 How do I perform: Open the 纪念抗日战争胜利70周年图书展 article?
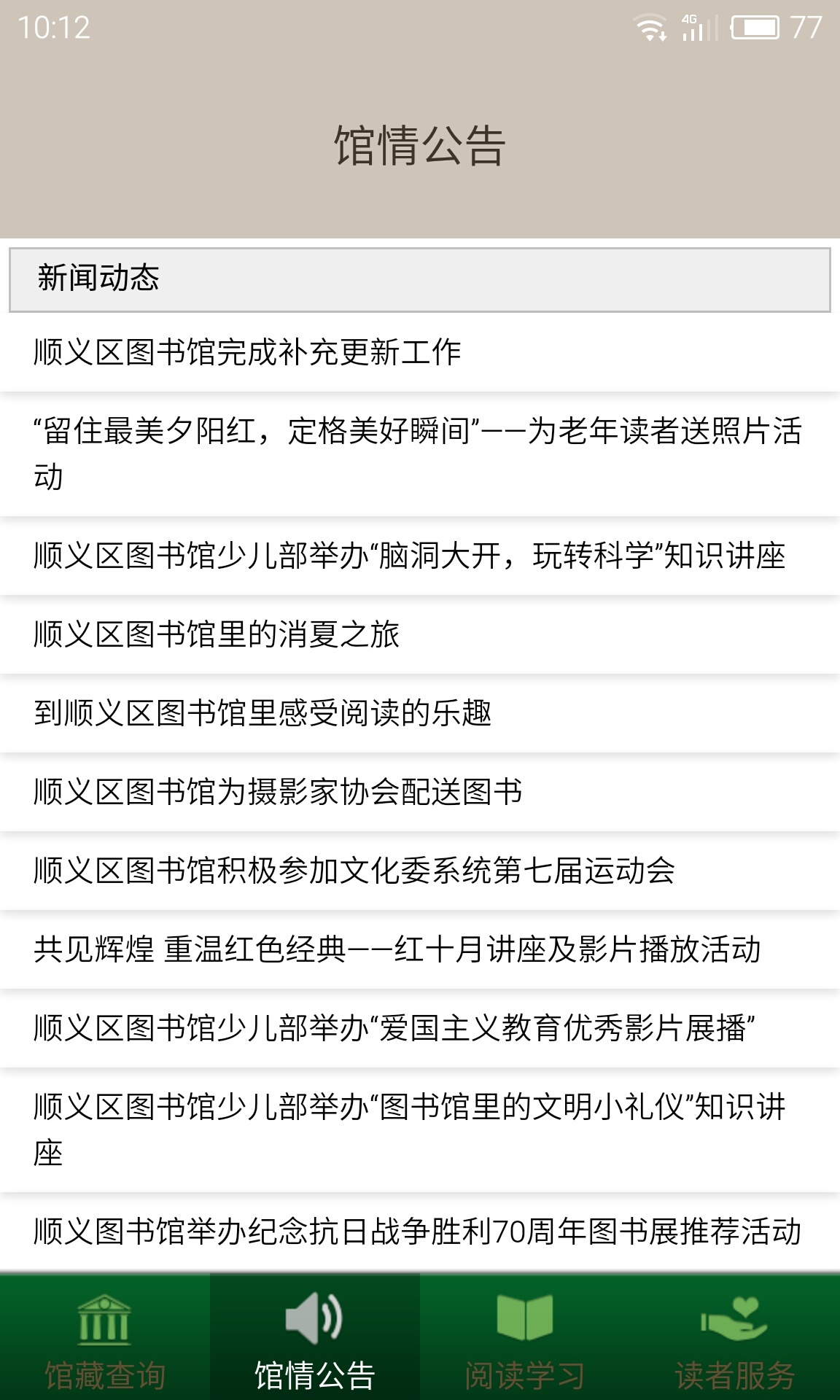[419, 1232]
